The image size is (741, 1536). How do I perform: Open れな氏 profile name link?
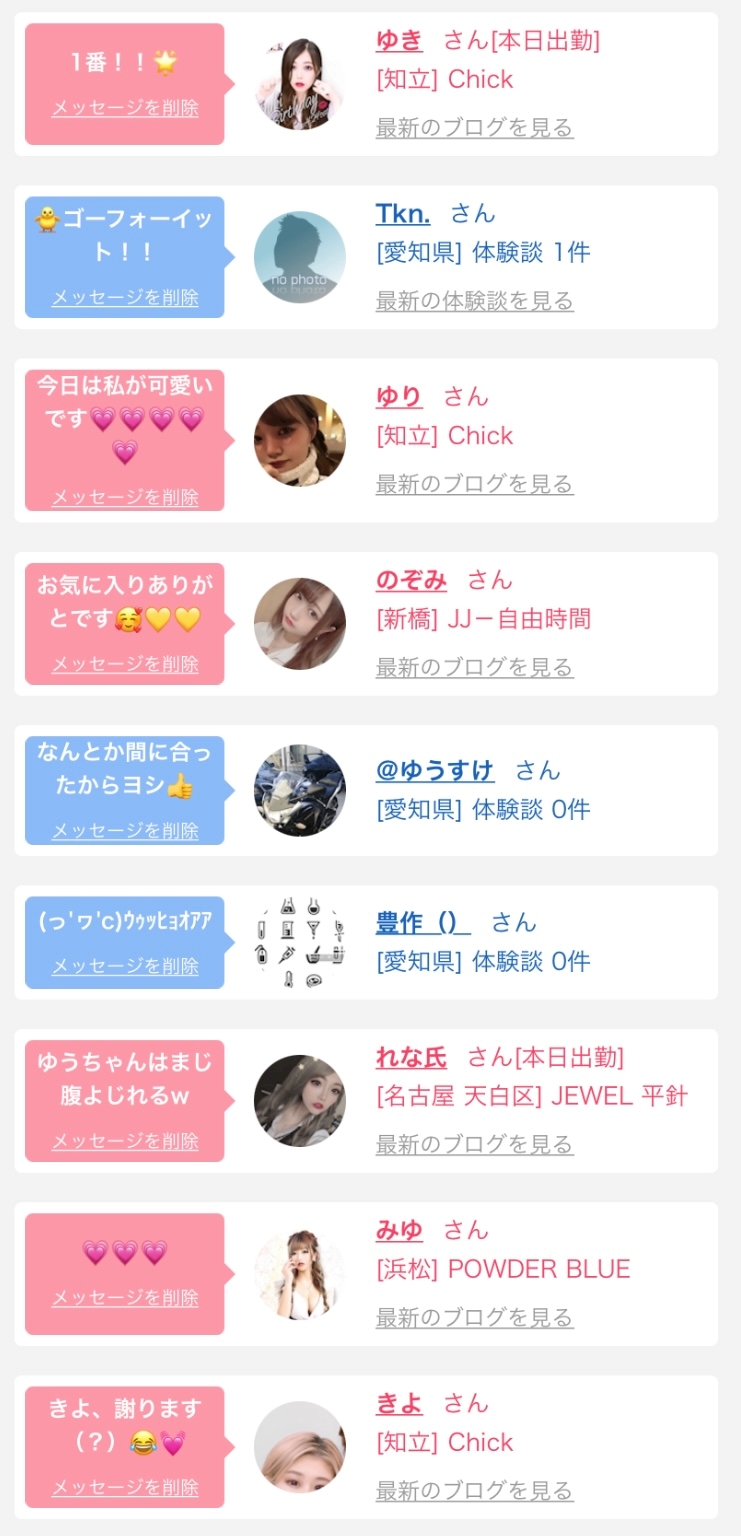411,1057
